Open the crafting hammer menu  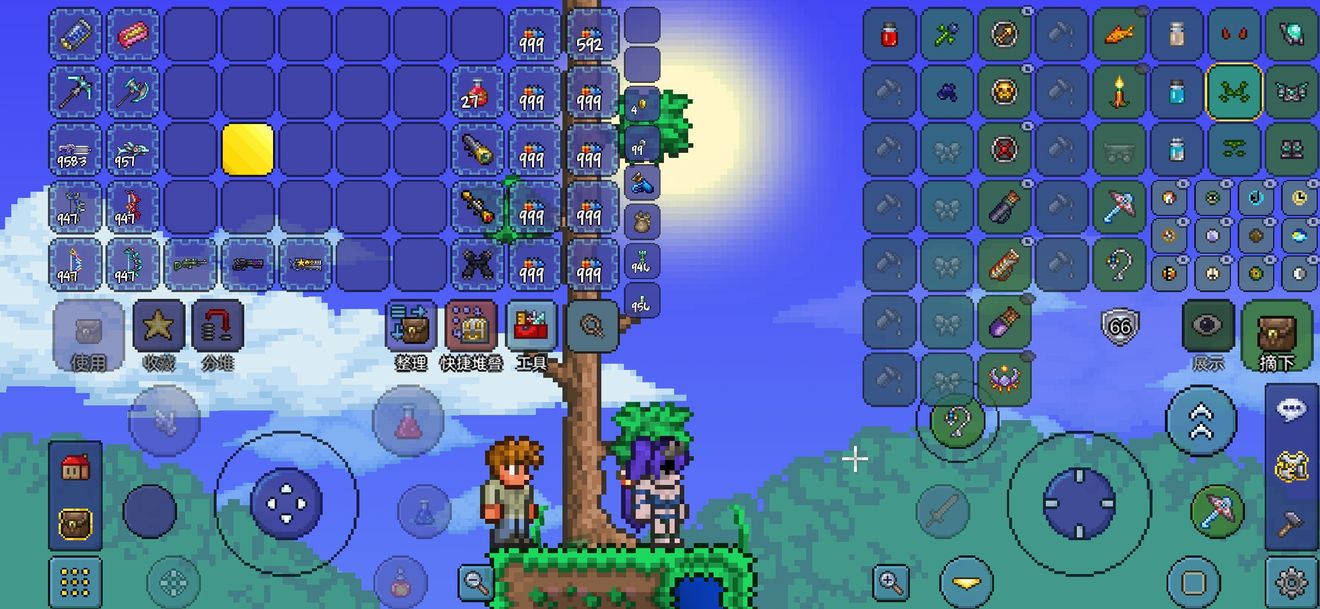1292,523
